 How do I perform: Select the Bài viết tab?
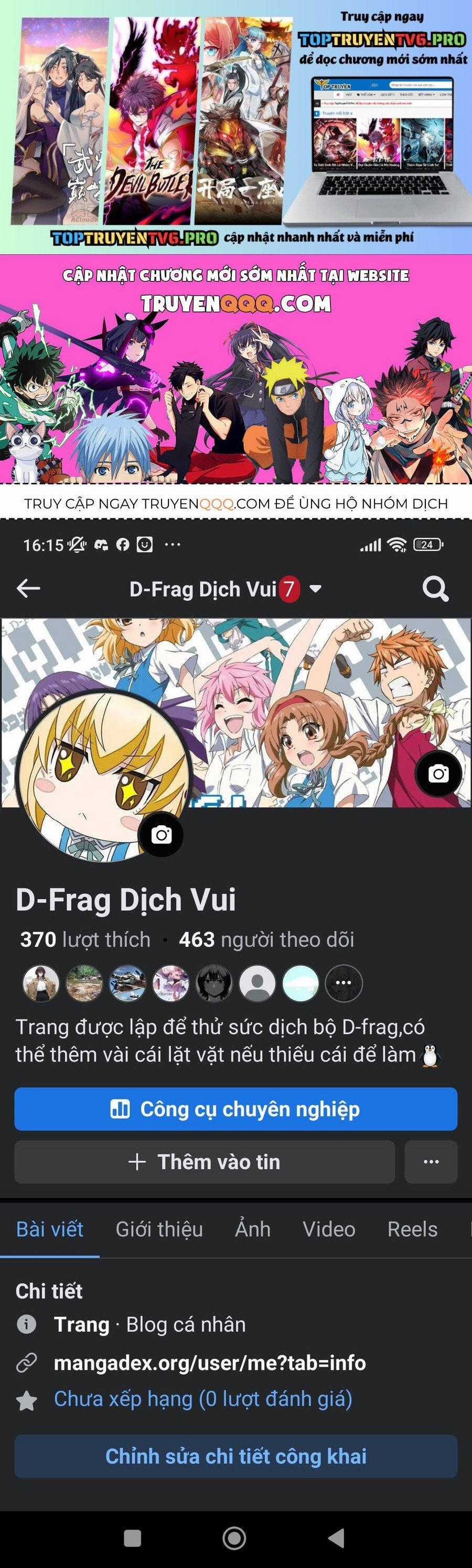49,1228
